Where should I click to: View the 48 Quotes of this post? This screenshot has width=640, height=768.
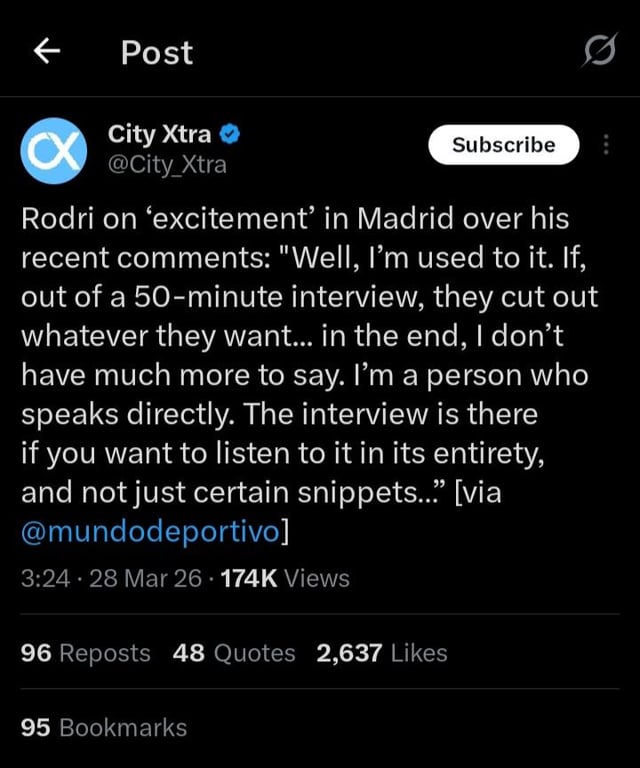[x=234, y=653]
